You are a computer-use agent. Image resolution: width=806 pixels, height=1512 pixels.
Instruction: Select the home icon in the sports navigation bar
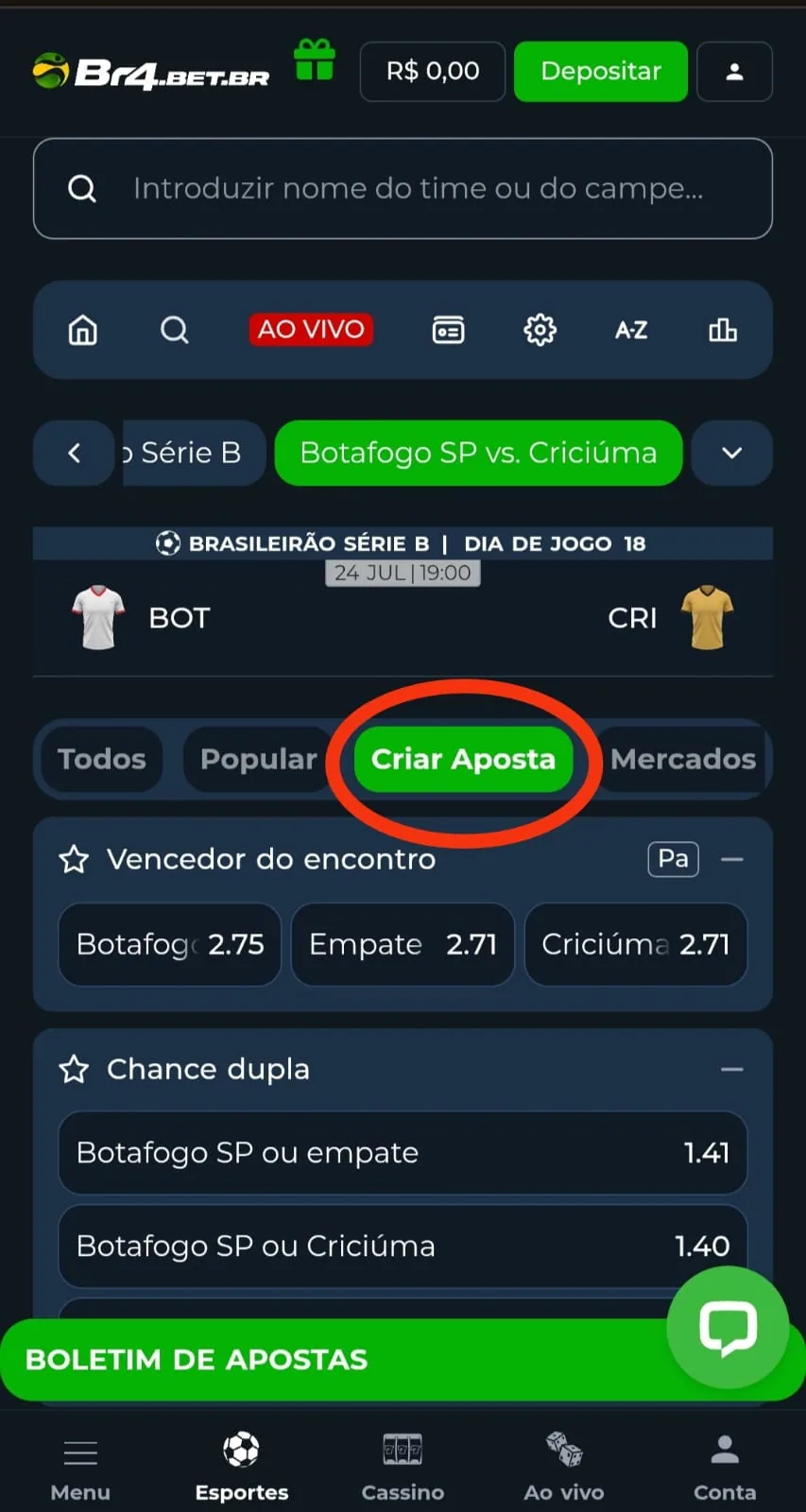(82, 330)
